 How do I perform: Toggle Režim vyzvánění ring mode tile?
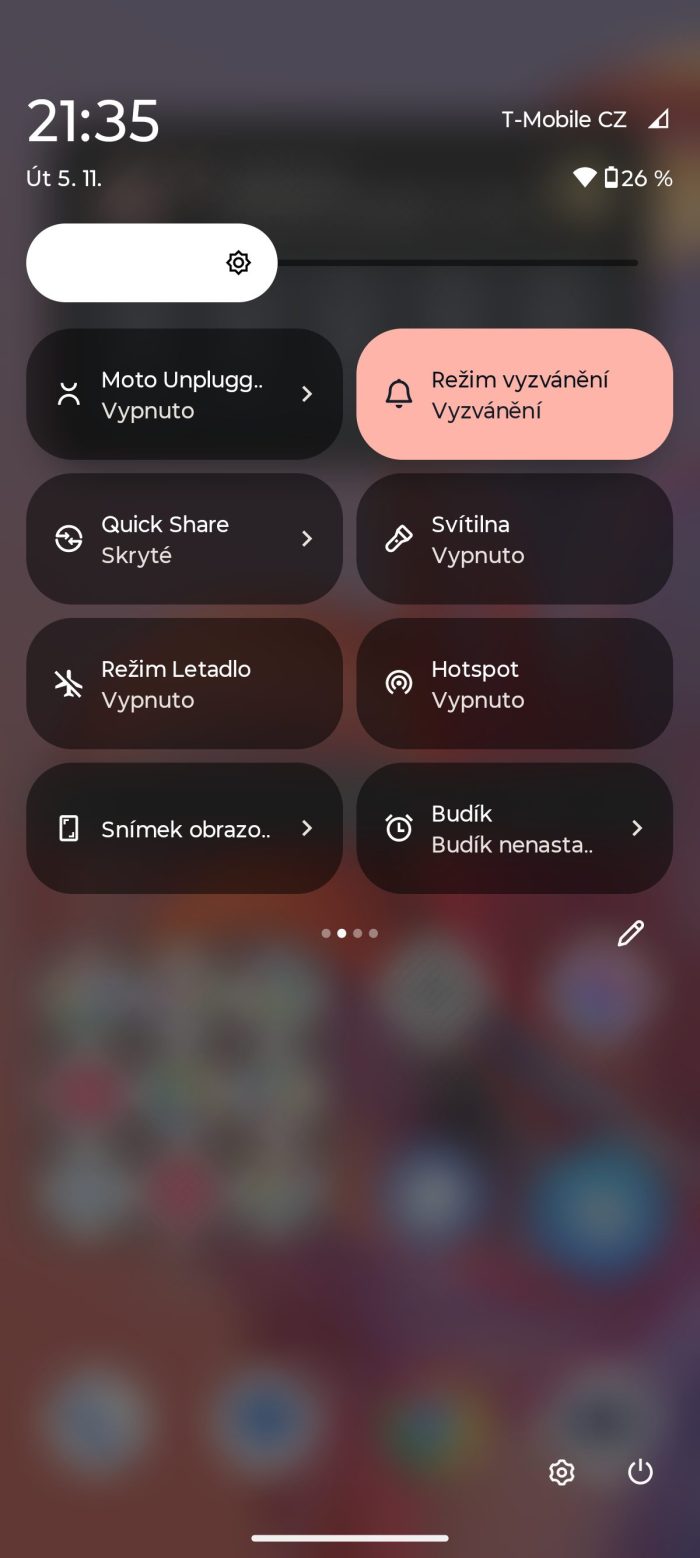[514, 394]
